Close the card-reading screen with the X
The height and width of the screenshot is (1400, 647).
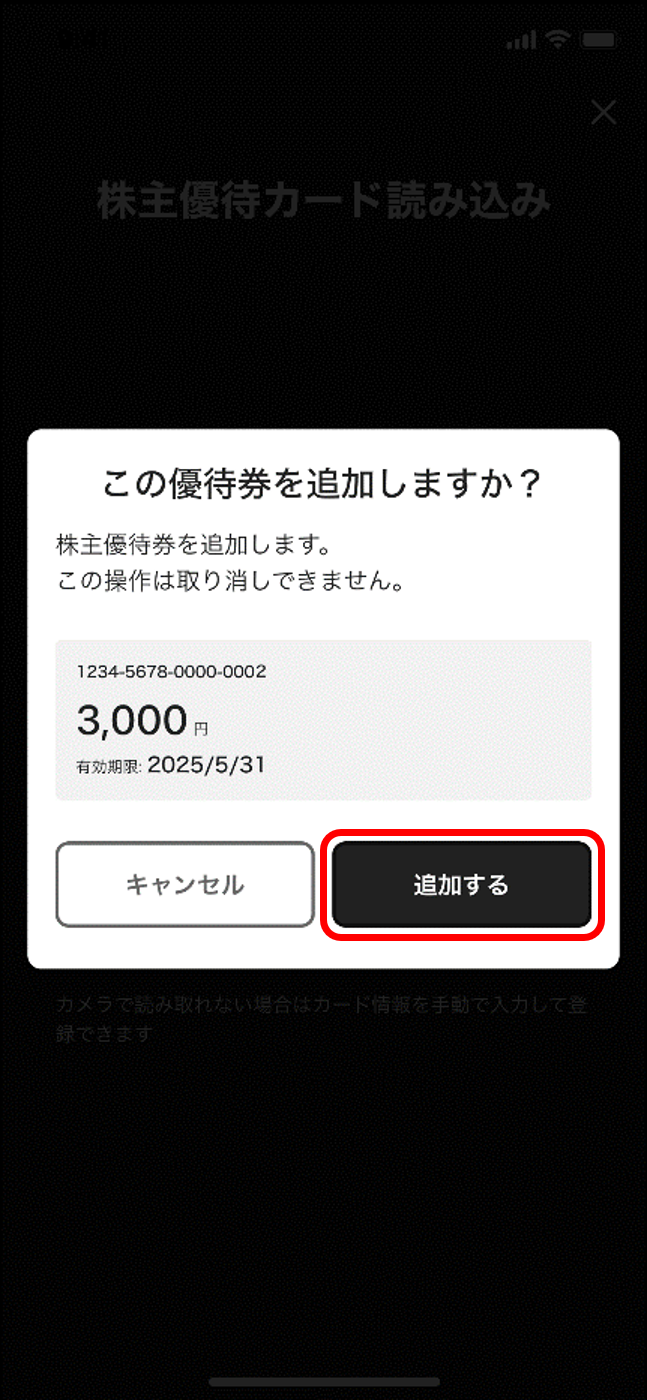pos(603,112)
